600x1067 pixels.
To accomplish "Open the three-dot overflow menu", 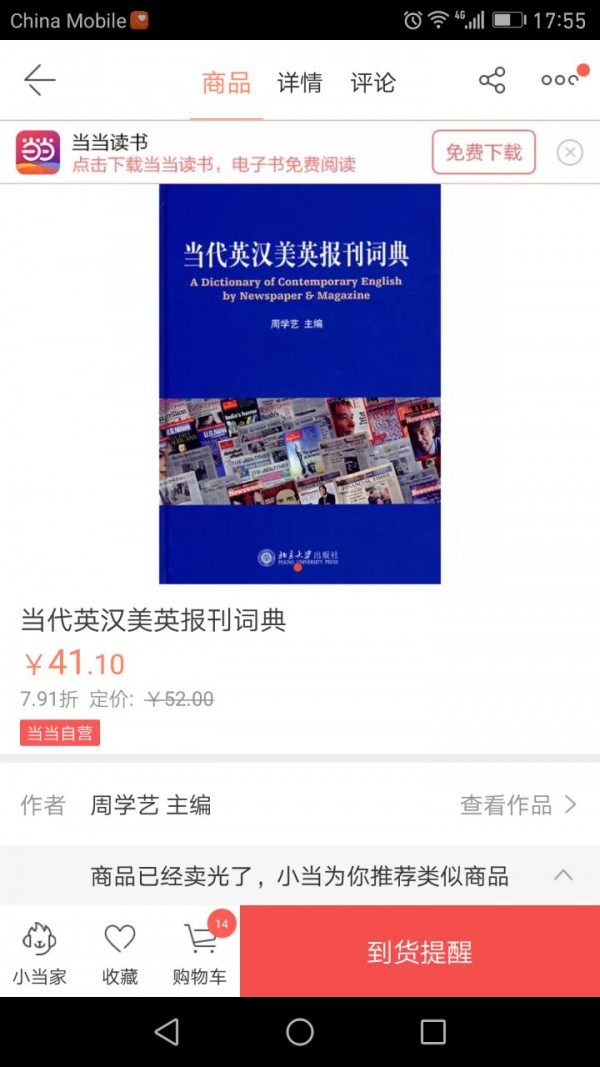I will point(560,81).
